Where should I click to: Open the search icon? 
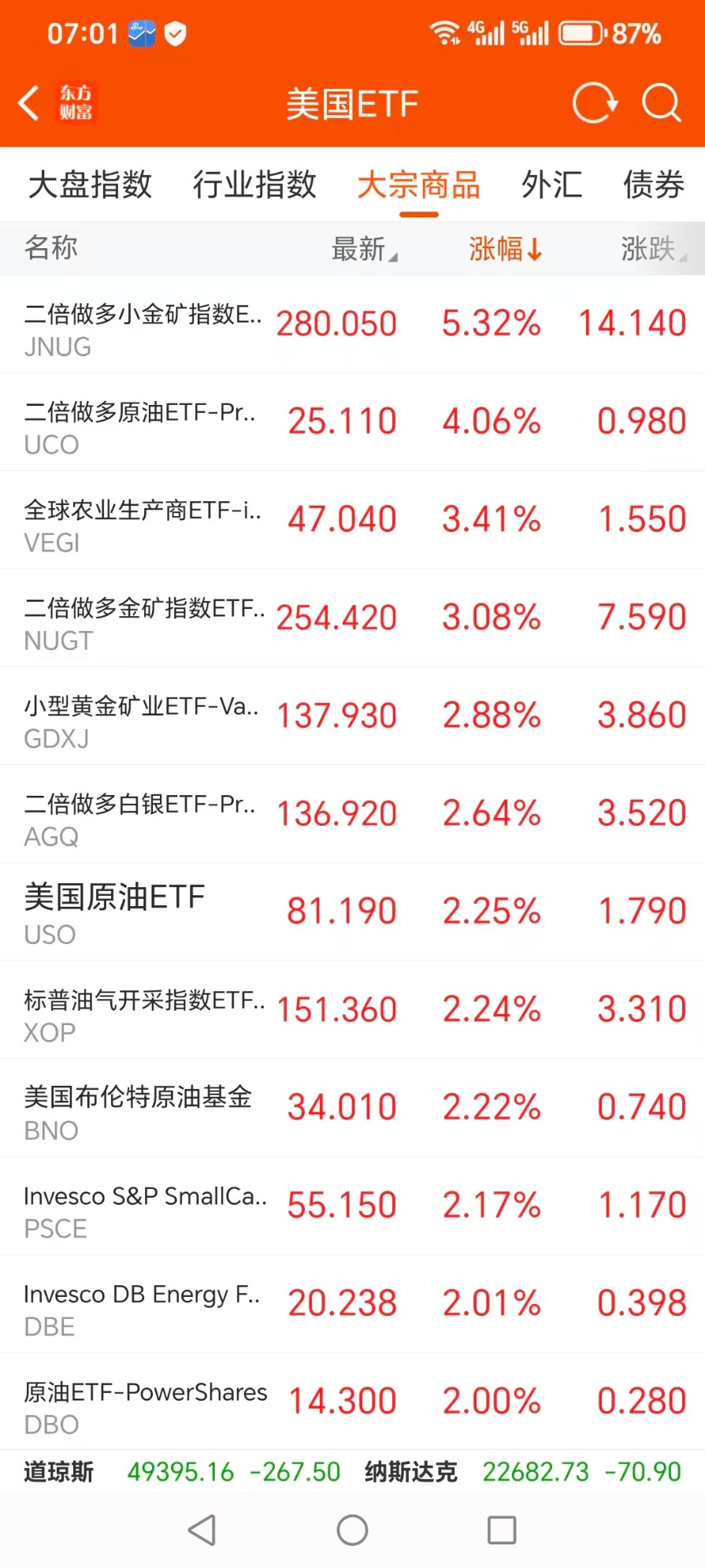(x=660, y=103)
